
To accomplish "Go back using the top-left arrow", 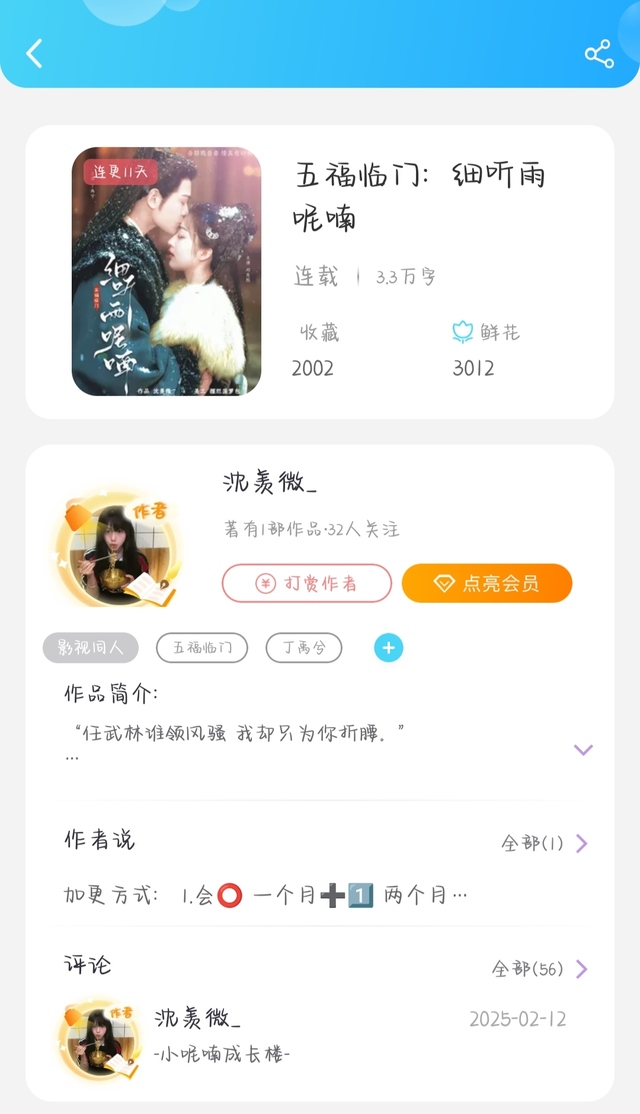I will tap(35, 53).
